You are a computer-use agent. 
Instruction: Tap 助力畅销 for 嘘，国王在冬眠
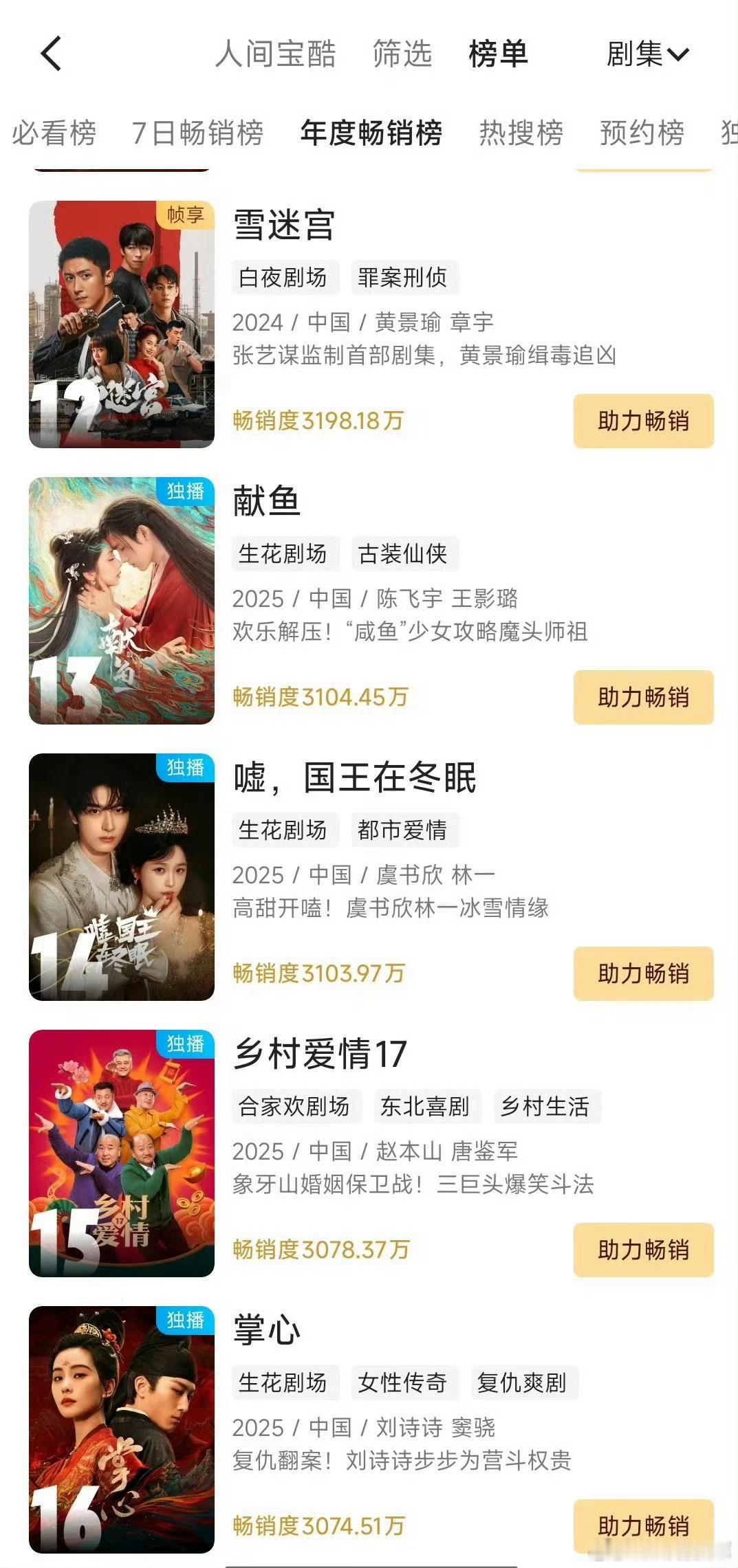point(644,973)
